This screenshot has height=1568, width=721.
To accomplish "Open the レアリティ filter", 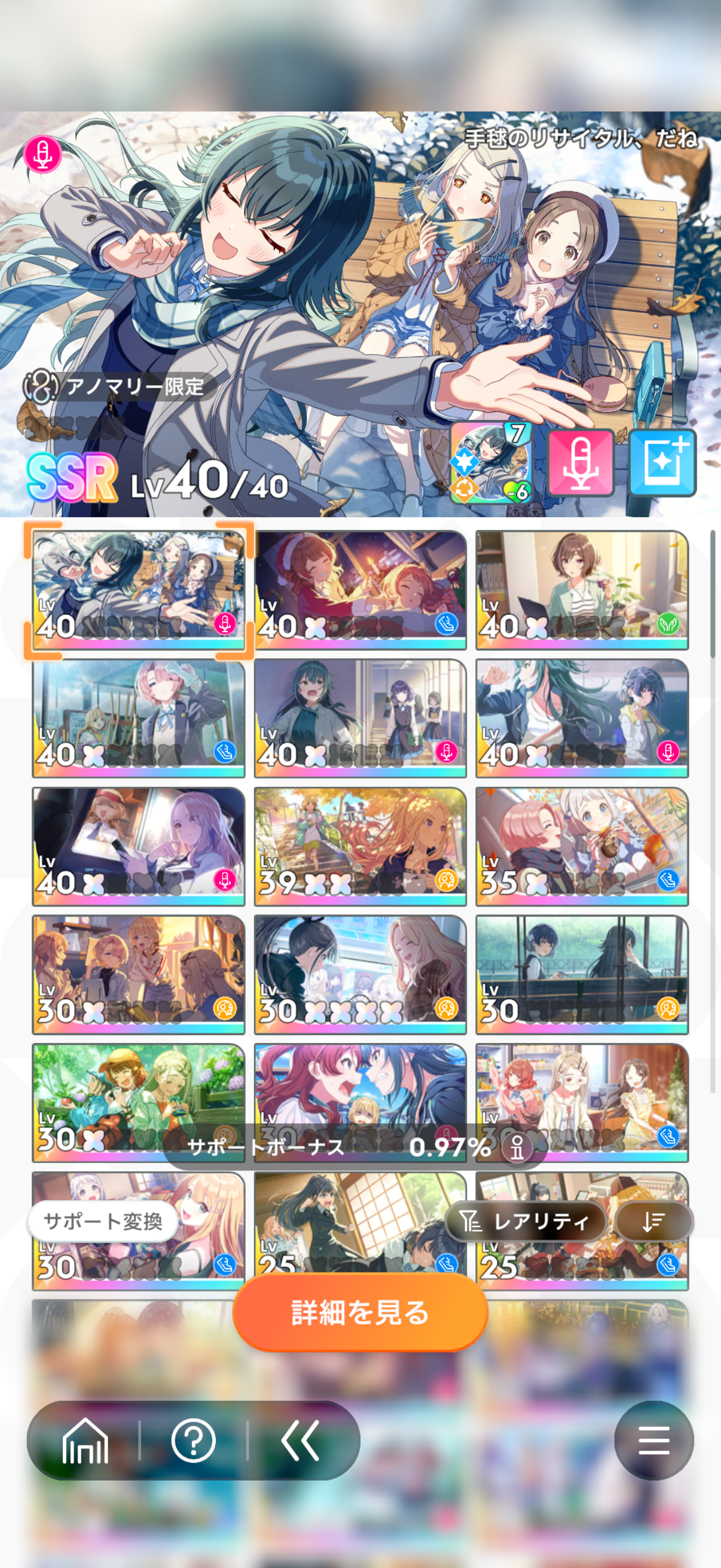I will [x=526, y=1221].
